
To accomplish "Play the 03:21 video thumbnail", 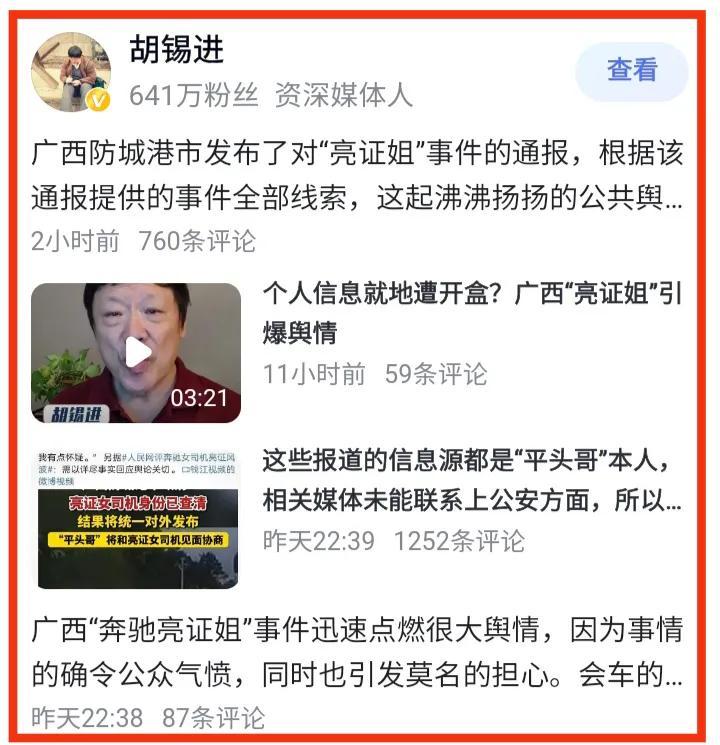I will [137, 352].
